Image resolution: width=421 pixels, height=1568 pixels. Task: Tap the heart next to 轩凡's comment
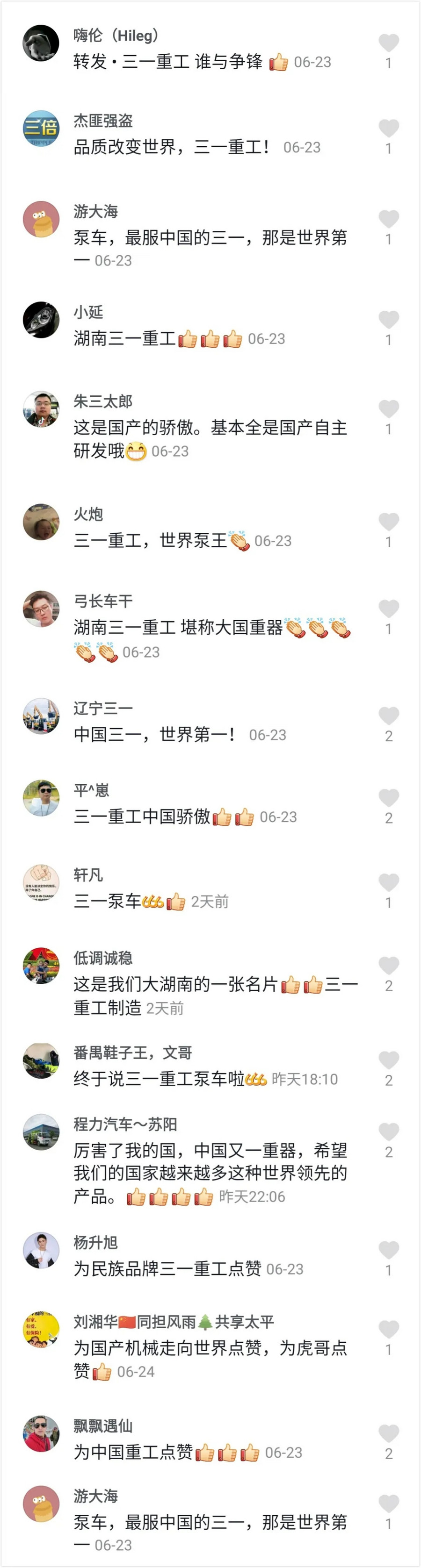click(388, 882)
